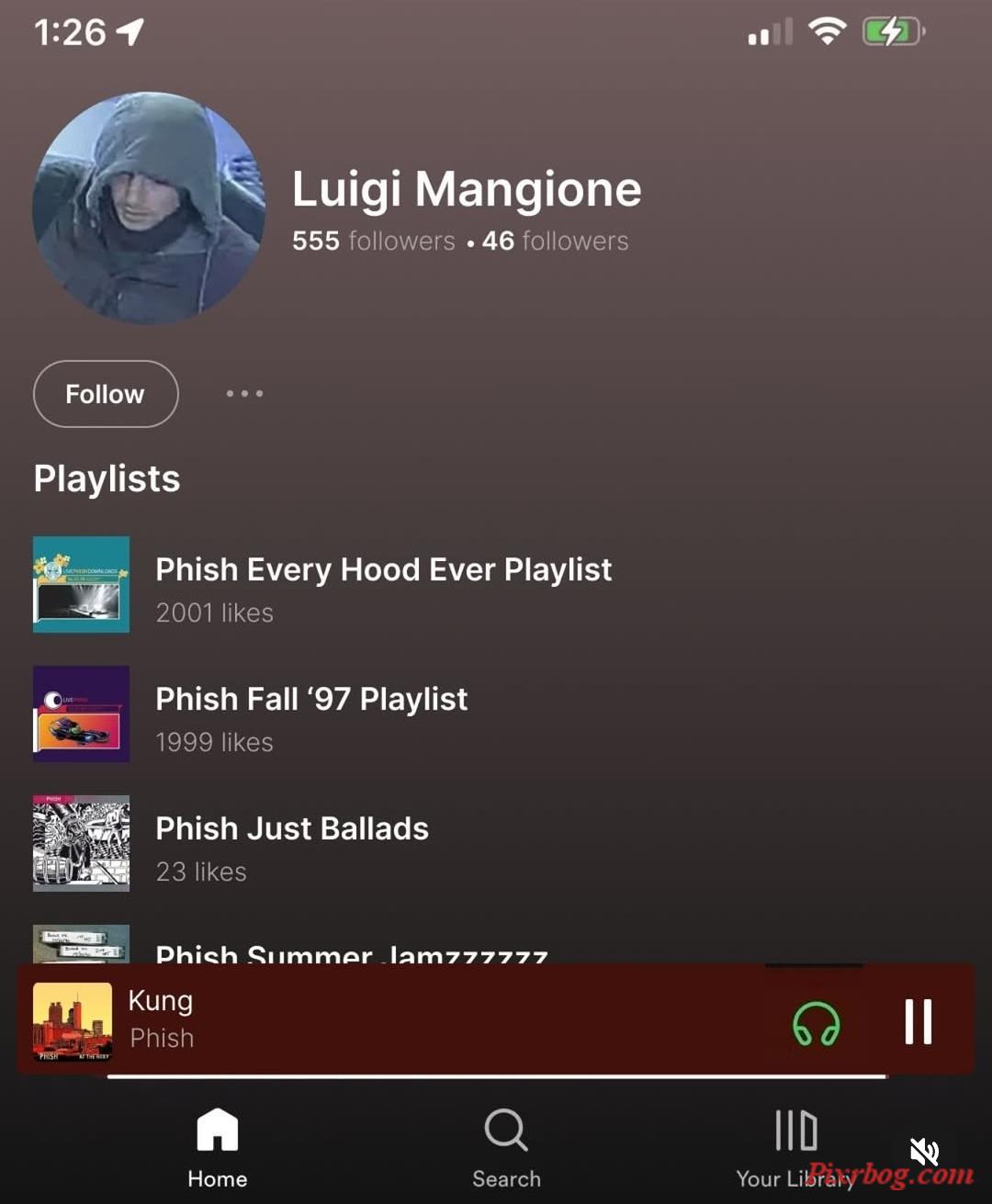
Task: Go to the Home tab
Action: (218, 1147)
